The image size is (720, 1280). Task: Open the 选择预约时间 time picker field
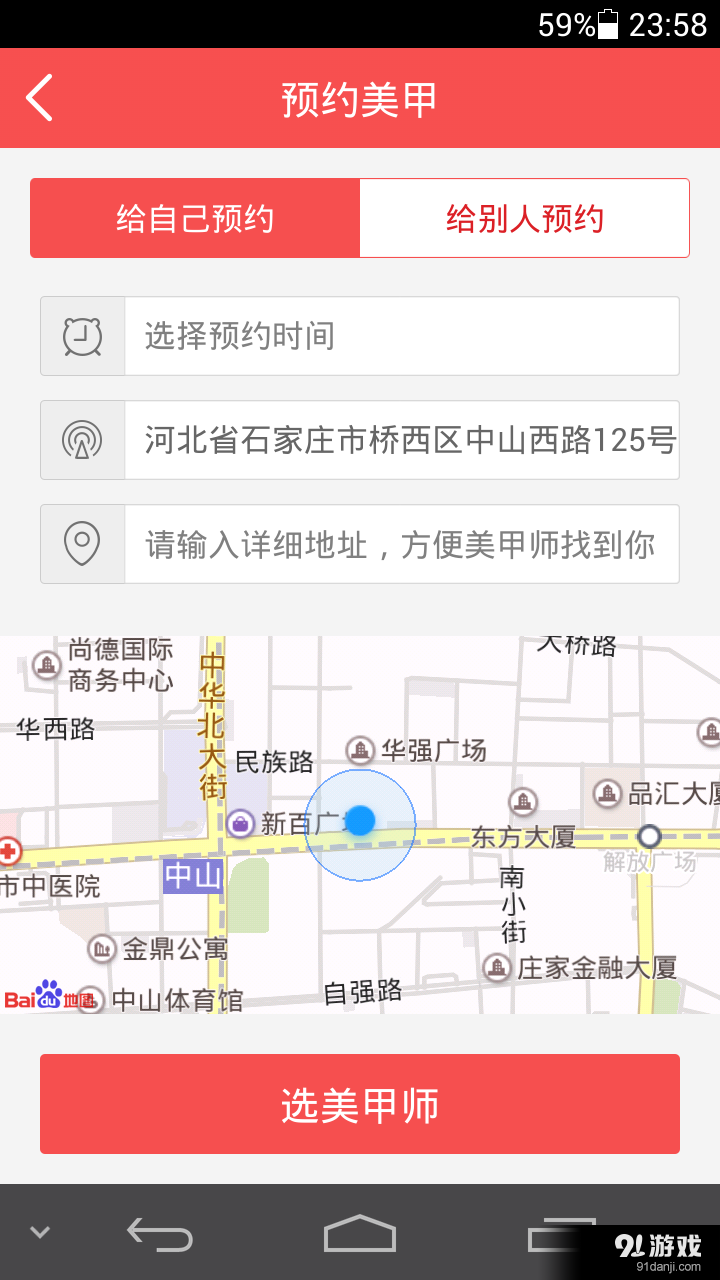click(x=400, y=336)
